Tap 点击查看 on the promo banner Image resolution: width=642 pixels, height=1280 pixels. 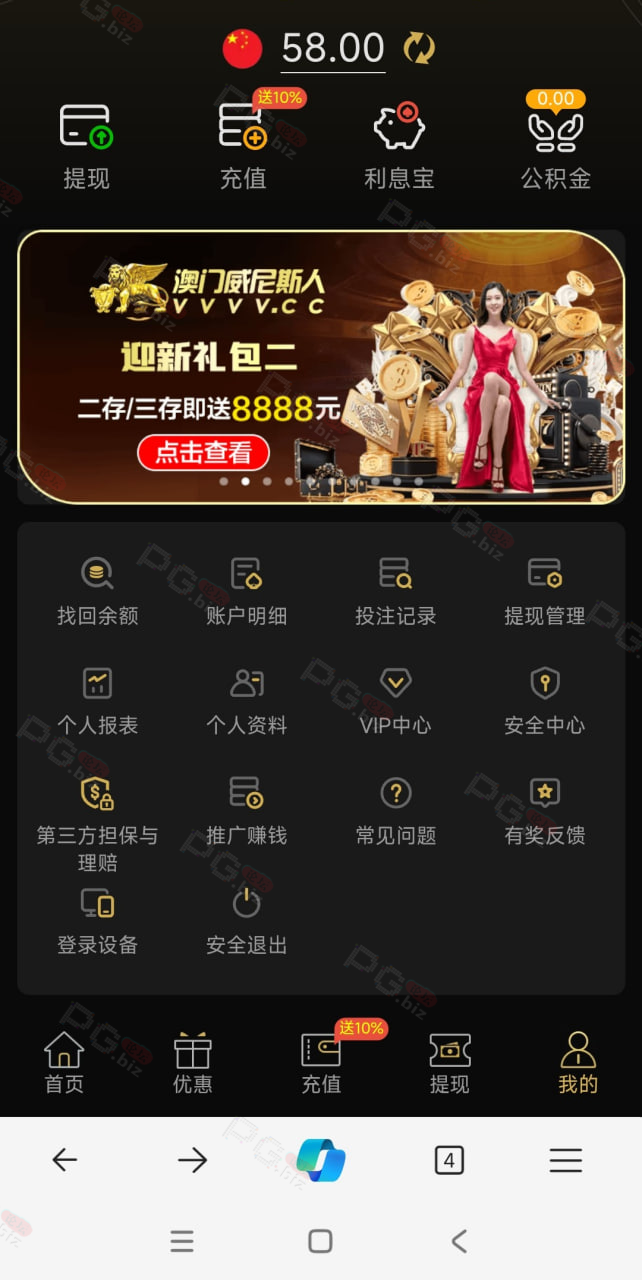(x=204, y=452)
